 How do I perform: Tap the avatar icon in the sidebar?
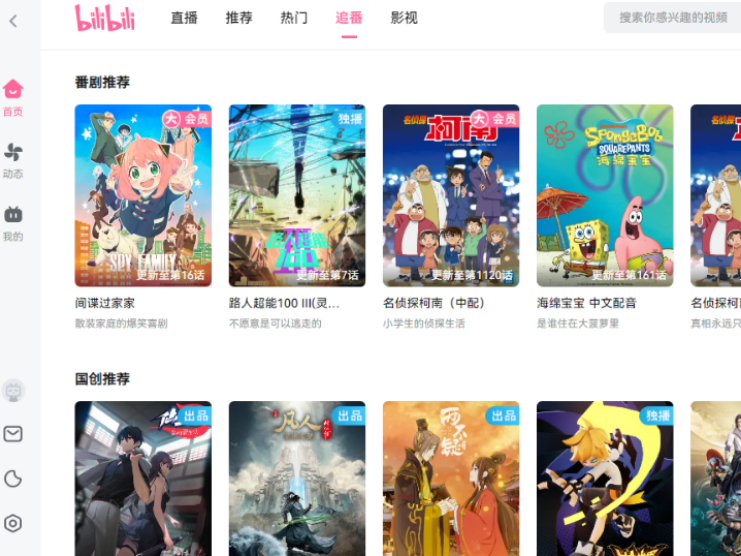[x=13, y=391]
